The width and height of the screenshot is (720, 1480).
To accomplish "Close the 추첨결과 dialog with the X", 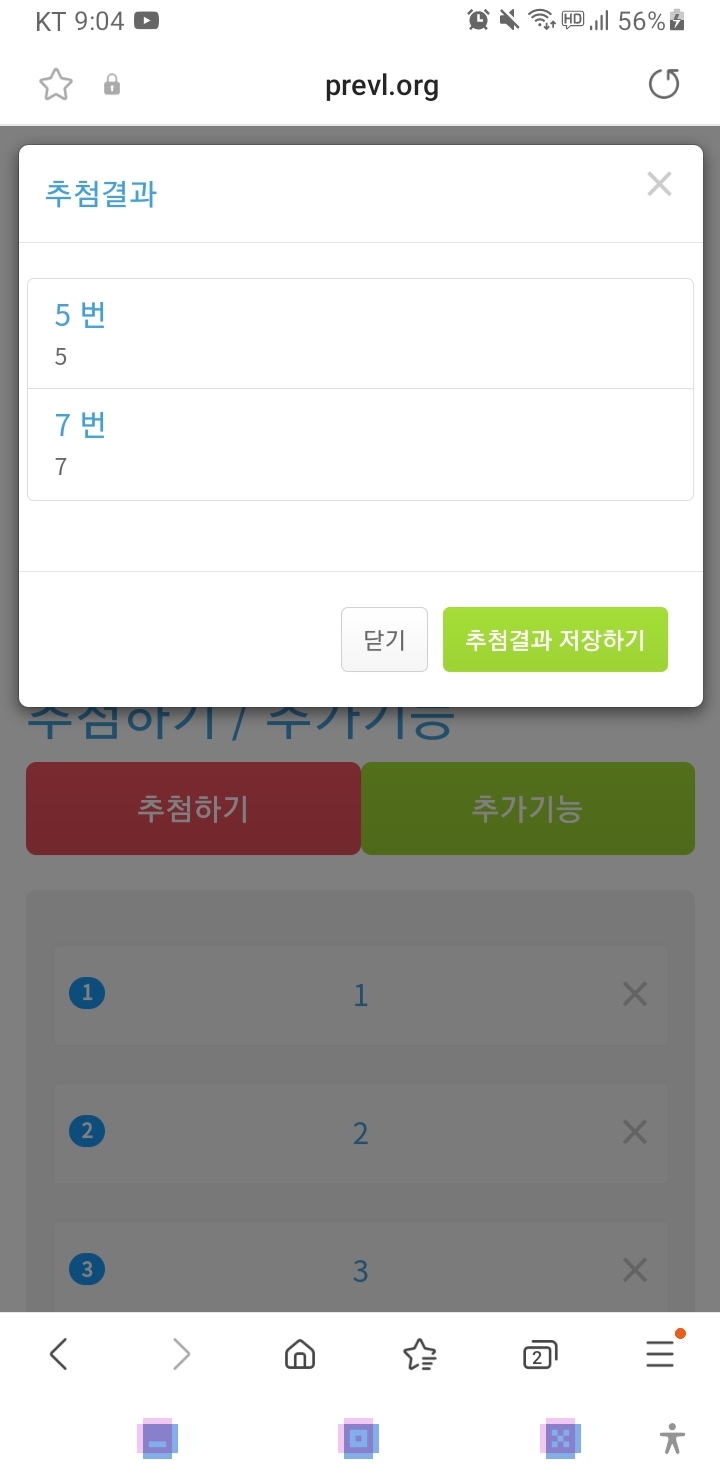I will (x=659, y=184).
